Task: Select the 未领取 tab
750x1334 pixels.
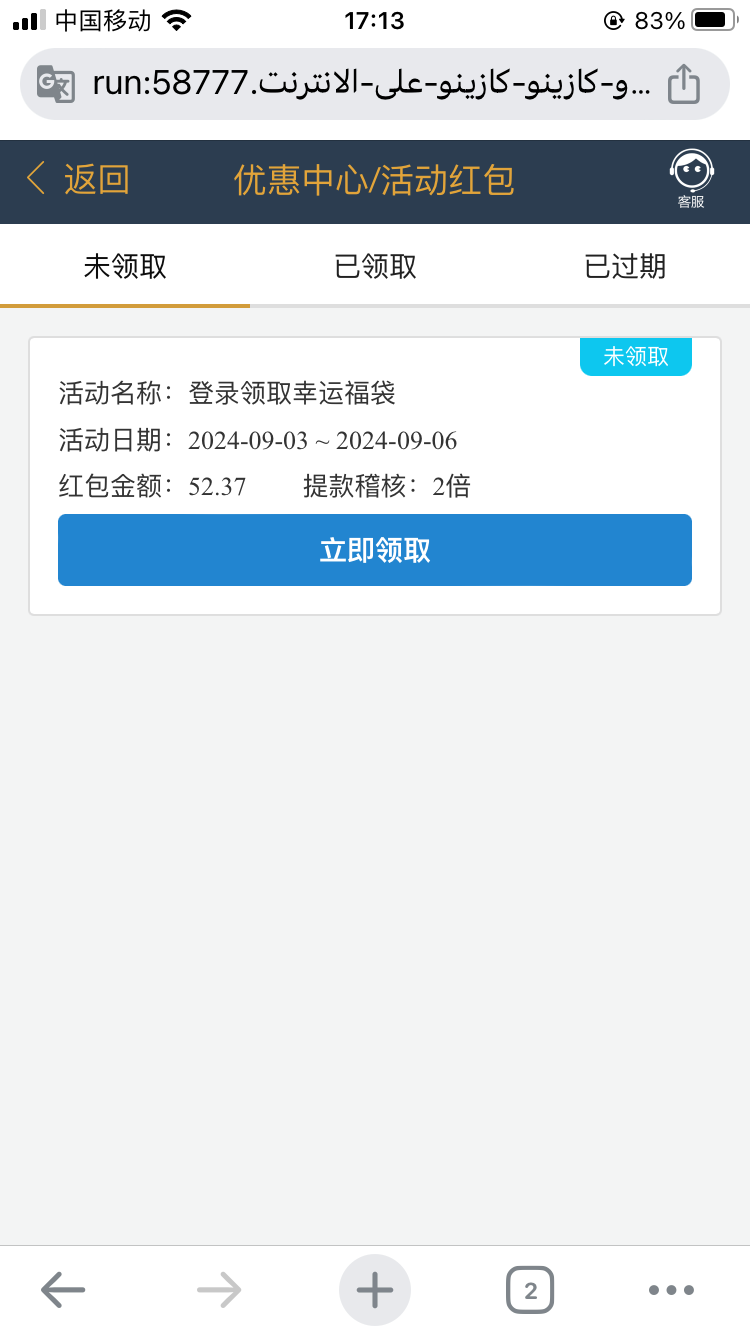Action: 125,267
